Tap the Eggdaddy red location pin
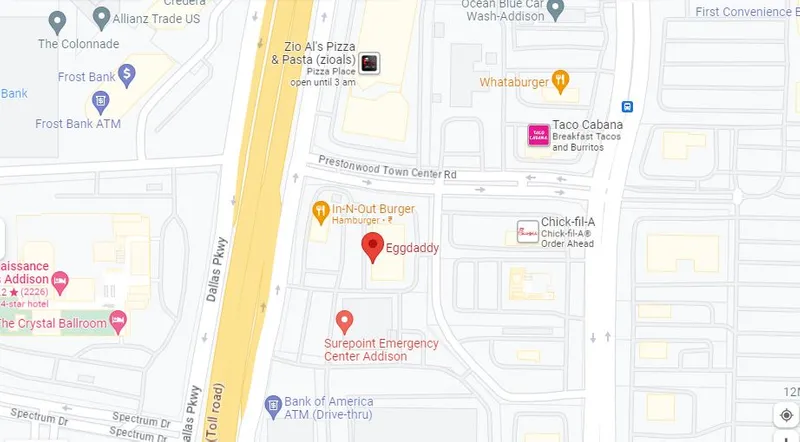800x442 pixels. [x=373, y=245]
